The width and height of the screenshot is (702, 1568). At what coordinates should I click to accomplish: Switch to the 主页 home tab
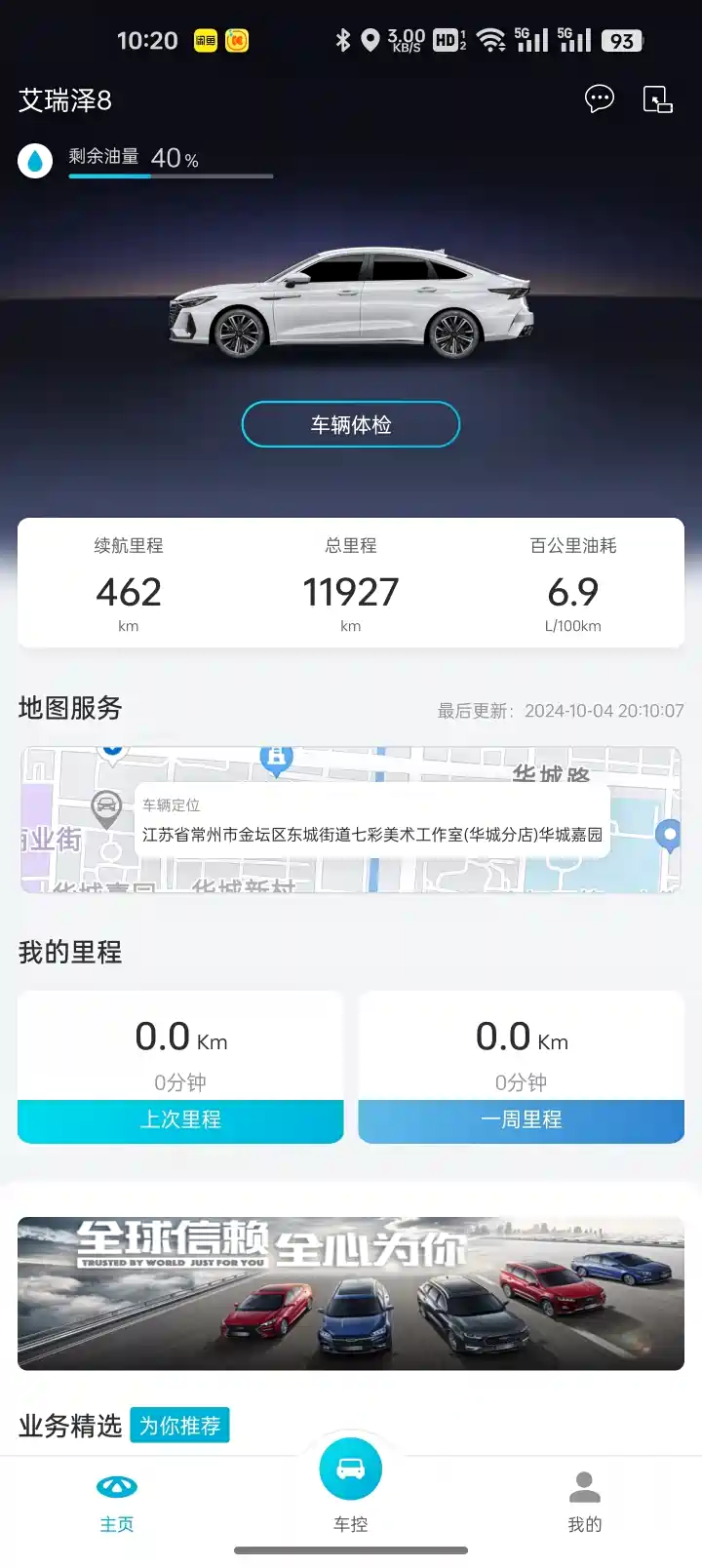coord(117,1502)
